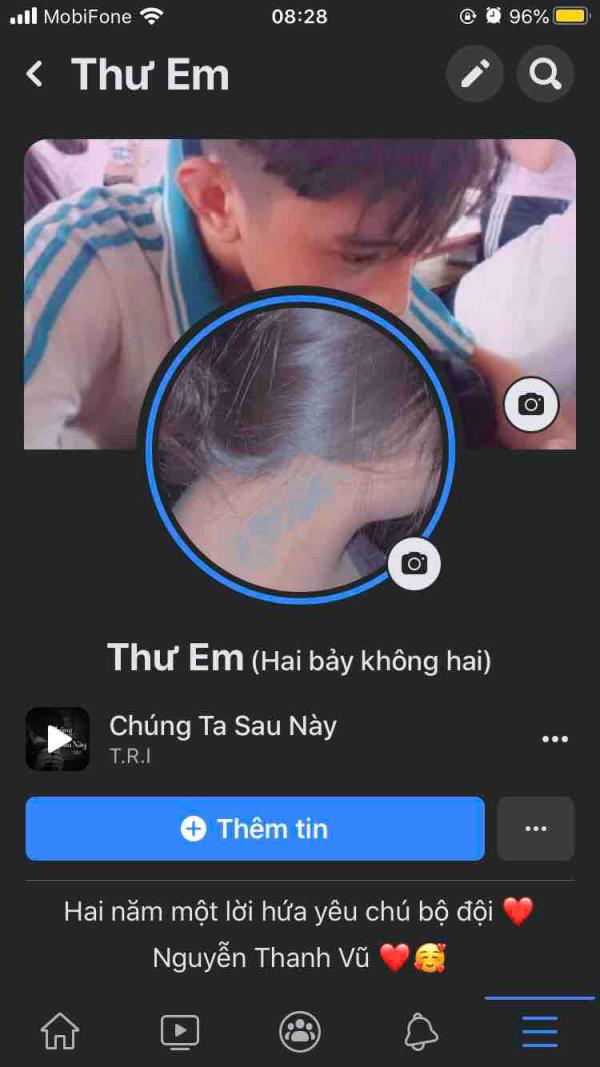Change cover photo via camera icon
The height and width of the screenshot is (1067, 600).
coord(531,404)
